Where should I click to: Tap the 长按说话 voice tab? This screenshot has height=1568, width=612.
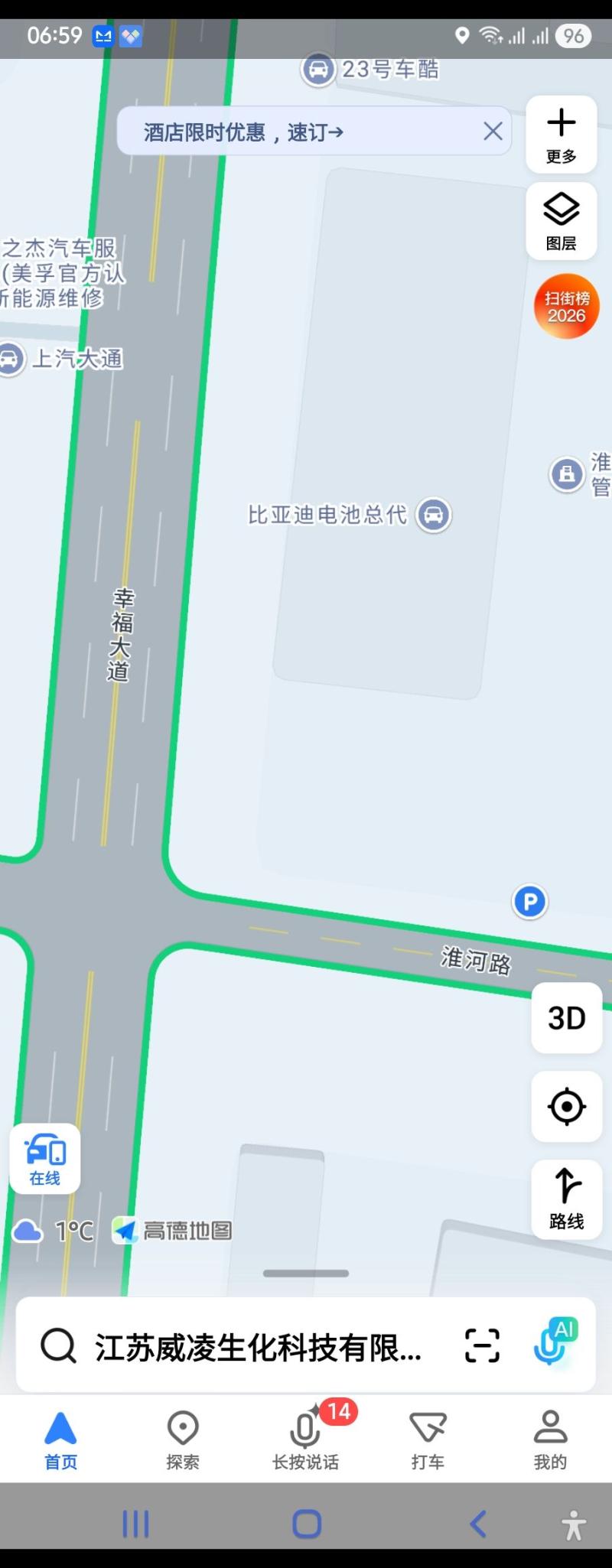click(x=305, y=1440)
